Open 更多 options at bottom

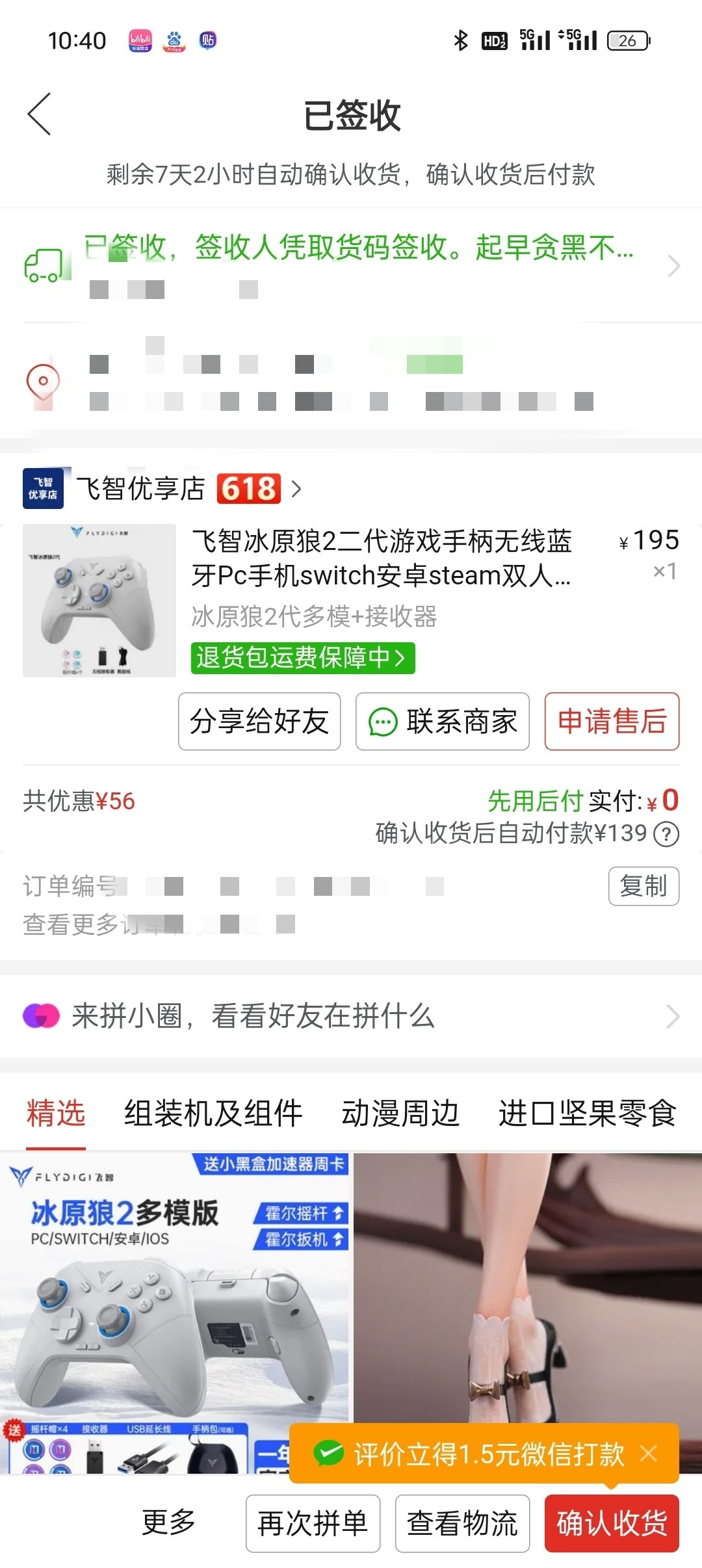[169, 1522]
